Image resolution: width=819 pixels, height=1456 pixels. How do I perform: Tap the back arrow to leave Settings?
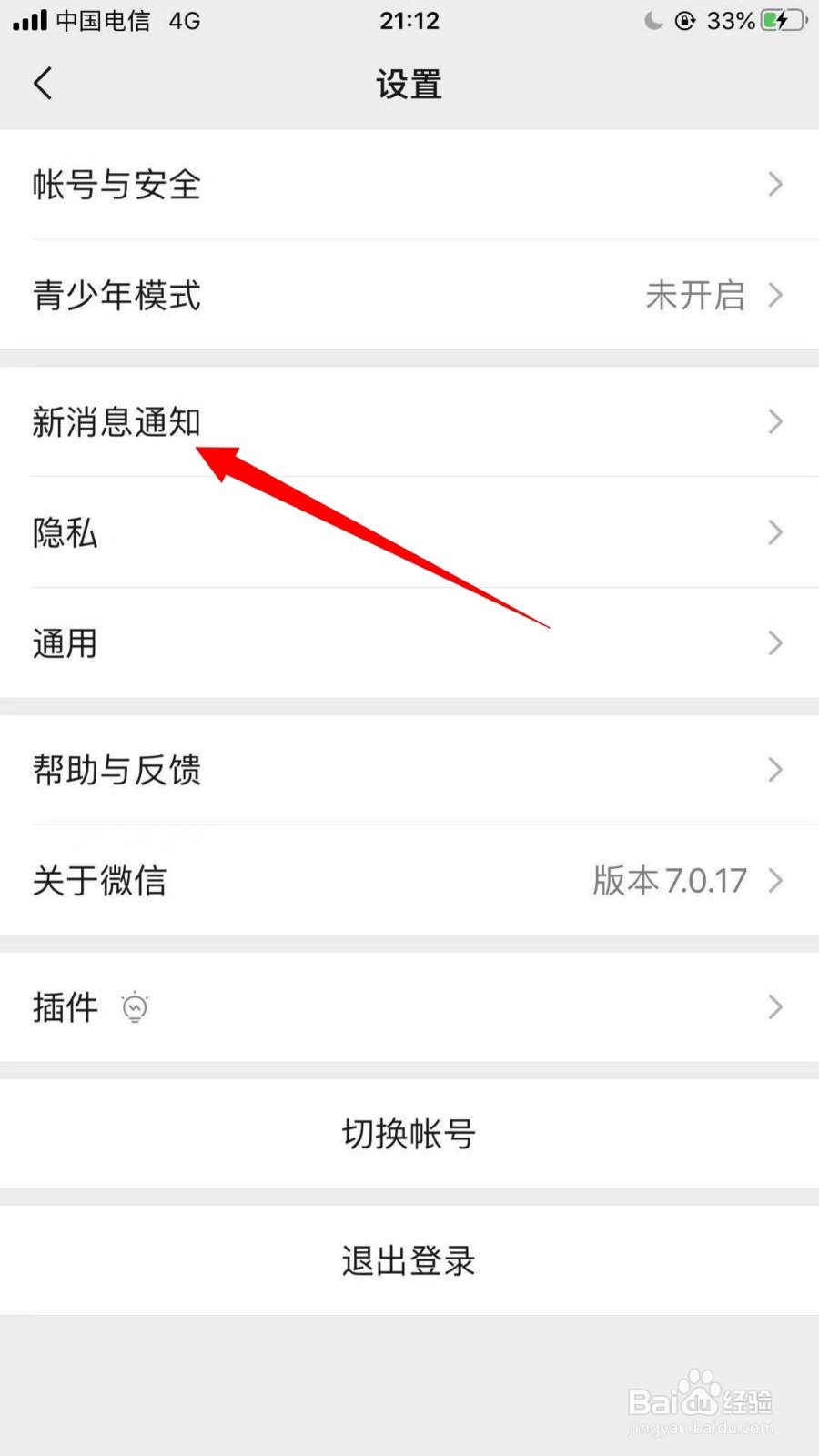[x=43, y=83]
